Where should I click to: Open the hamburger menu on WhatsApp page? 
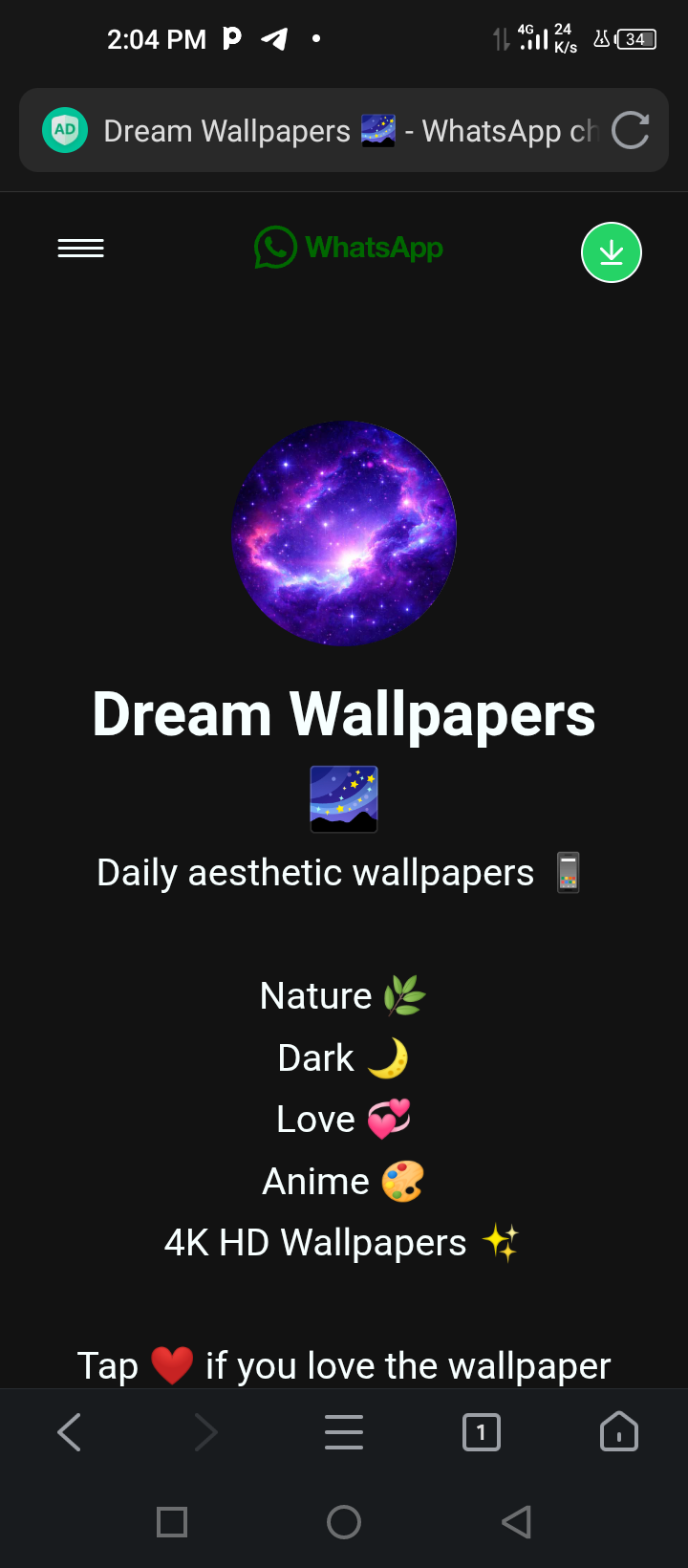click(x=81, y=249)
